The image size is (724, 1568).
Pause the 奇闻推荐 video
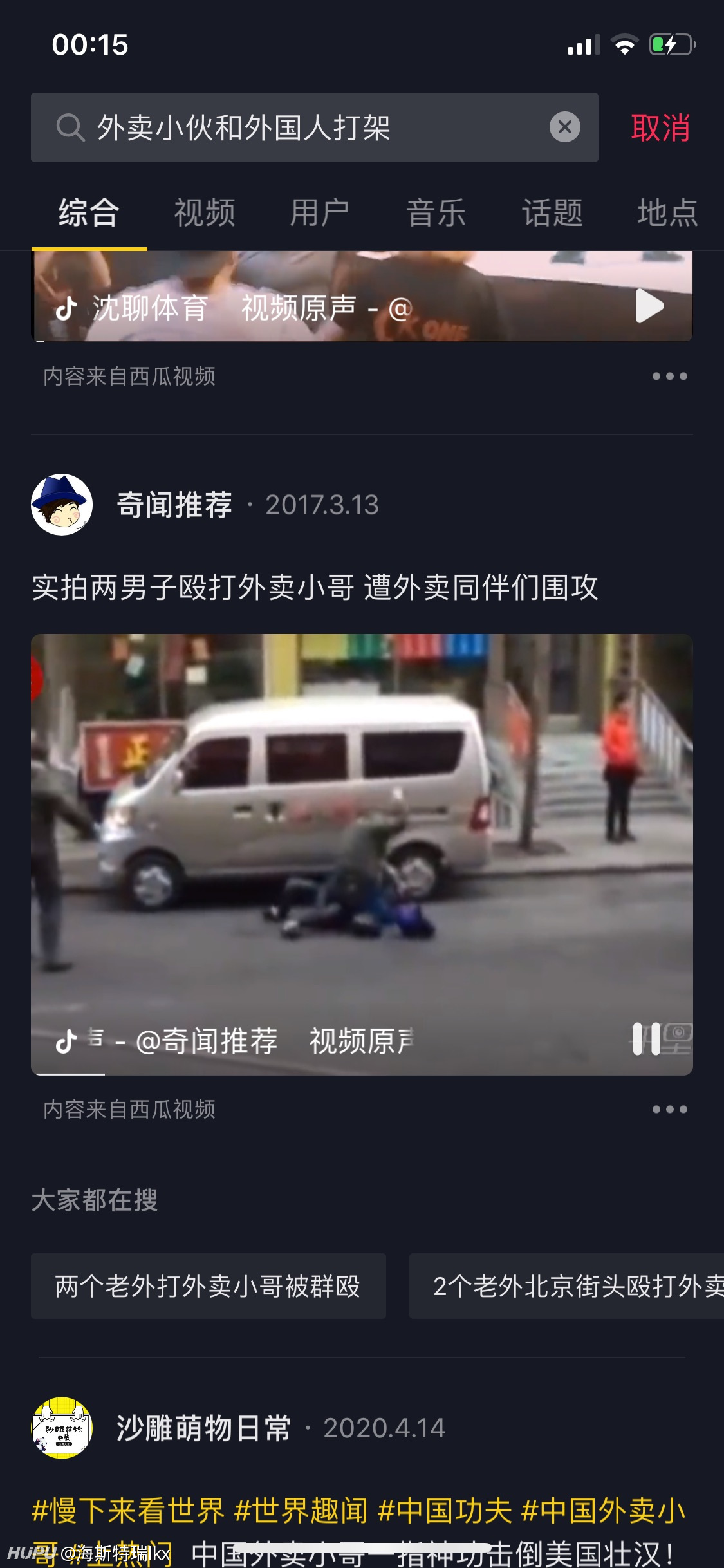coord(646,1039)
